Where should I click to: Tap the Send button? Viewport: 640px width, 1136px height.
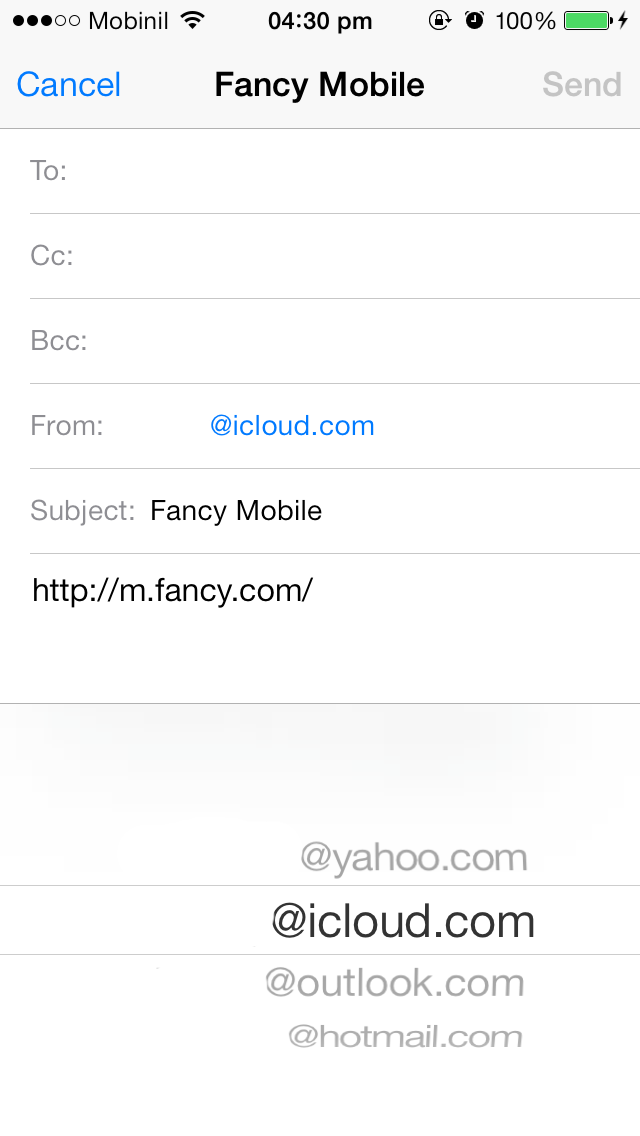[581, 85]
